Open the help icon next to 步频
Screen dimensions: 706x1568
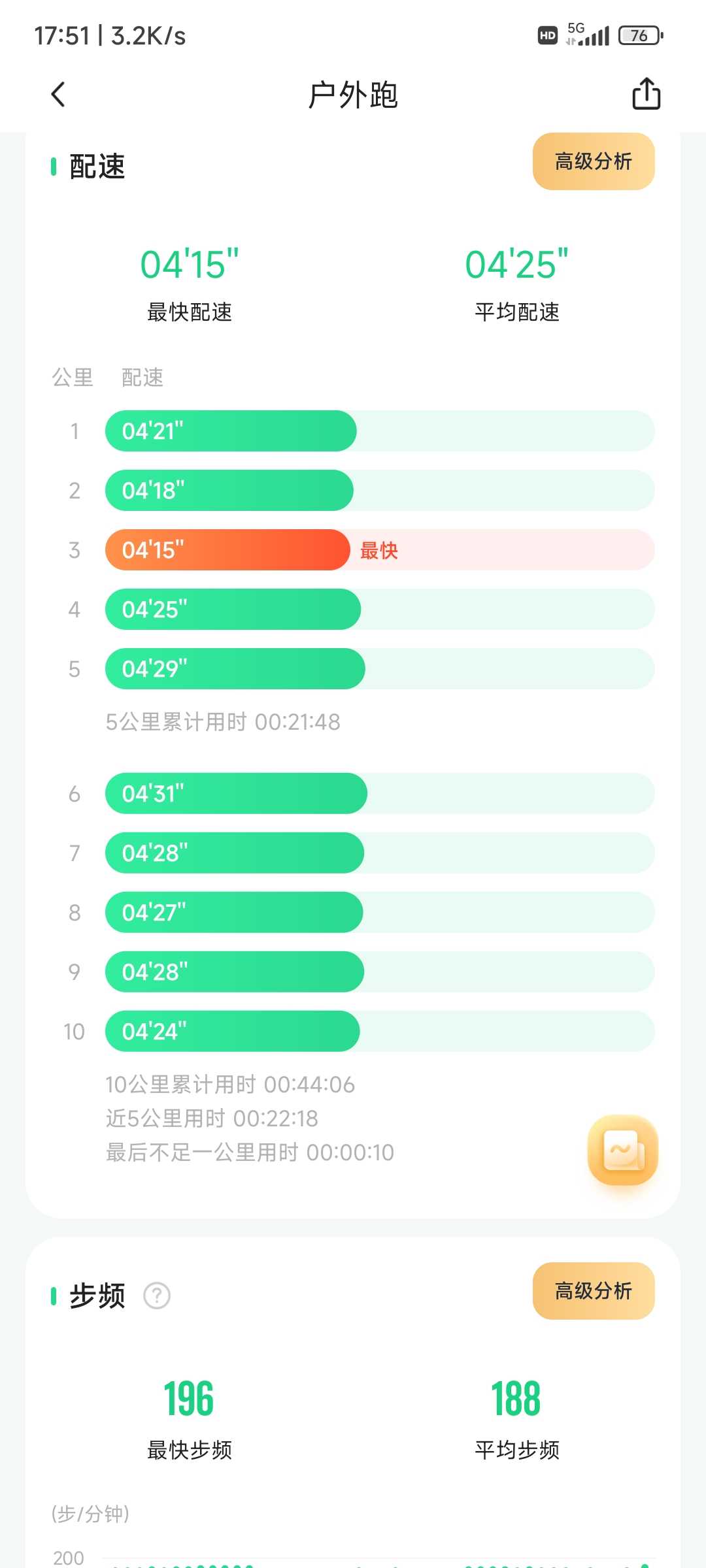(157, 1296)
